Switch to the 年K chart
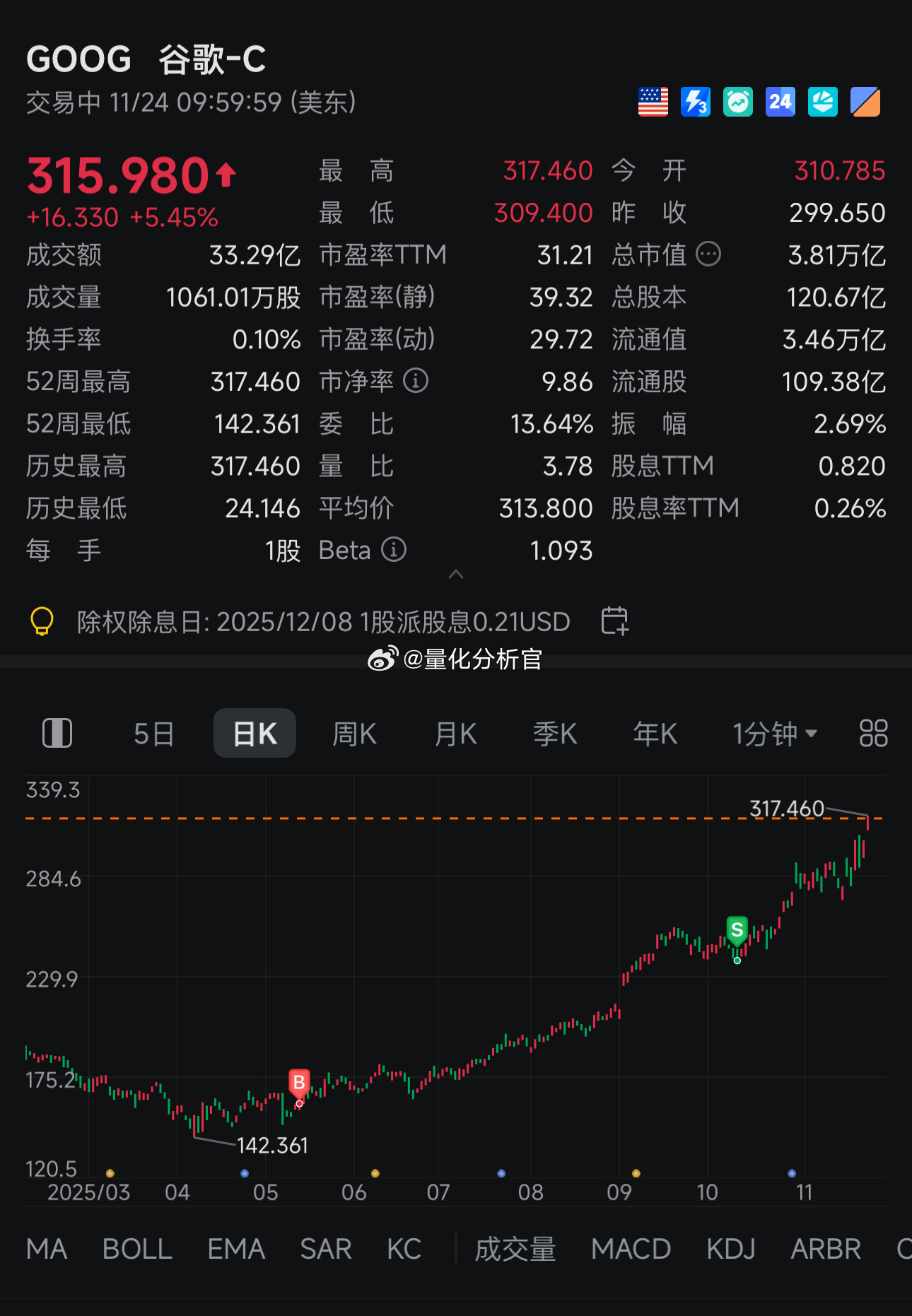This screenshot has width=912, height=1316. coord(655,734)
